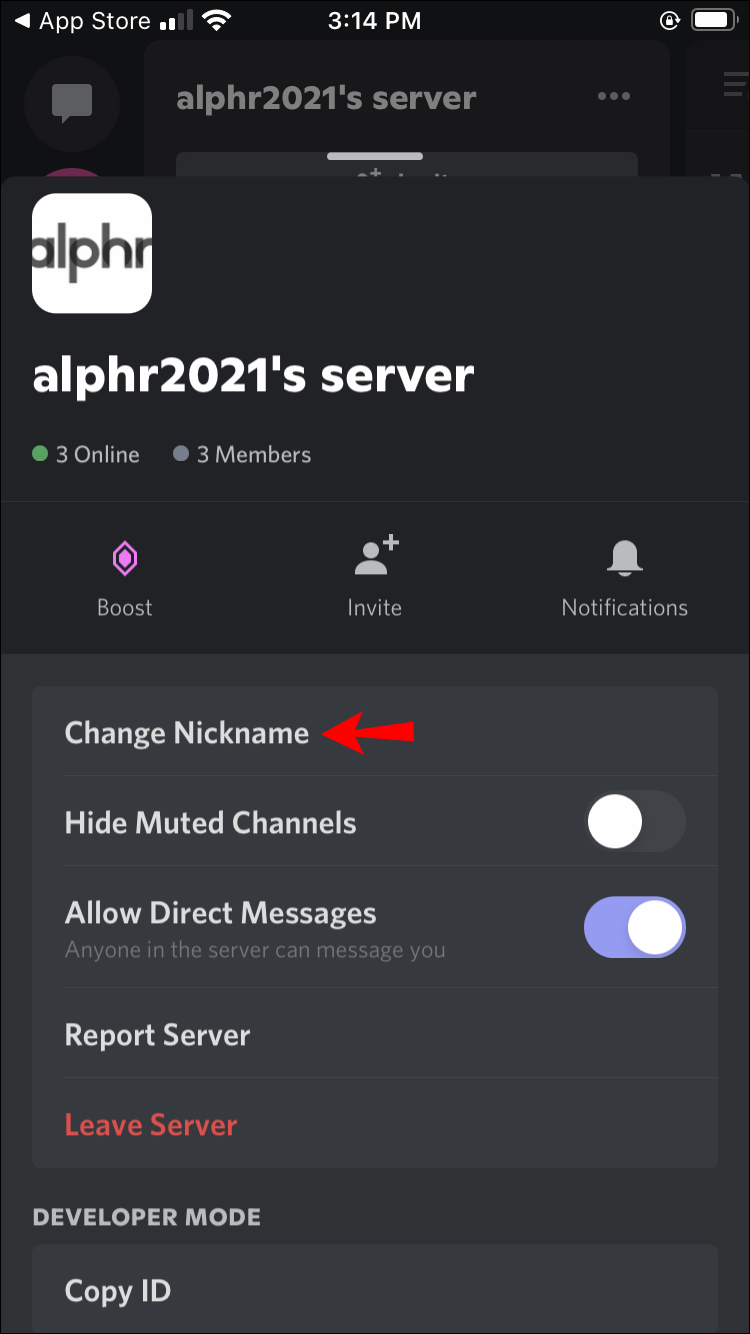Copy the server ID
The image size is (750, 1334).
click(118, 1290)
